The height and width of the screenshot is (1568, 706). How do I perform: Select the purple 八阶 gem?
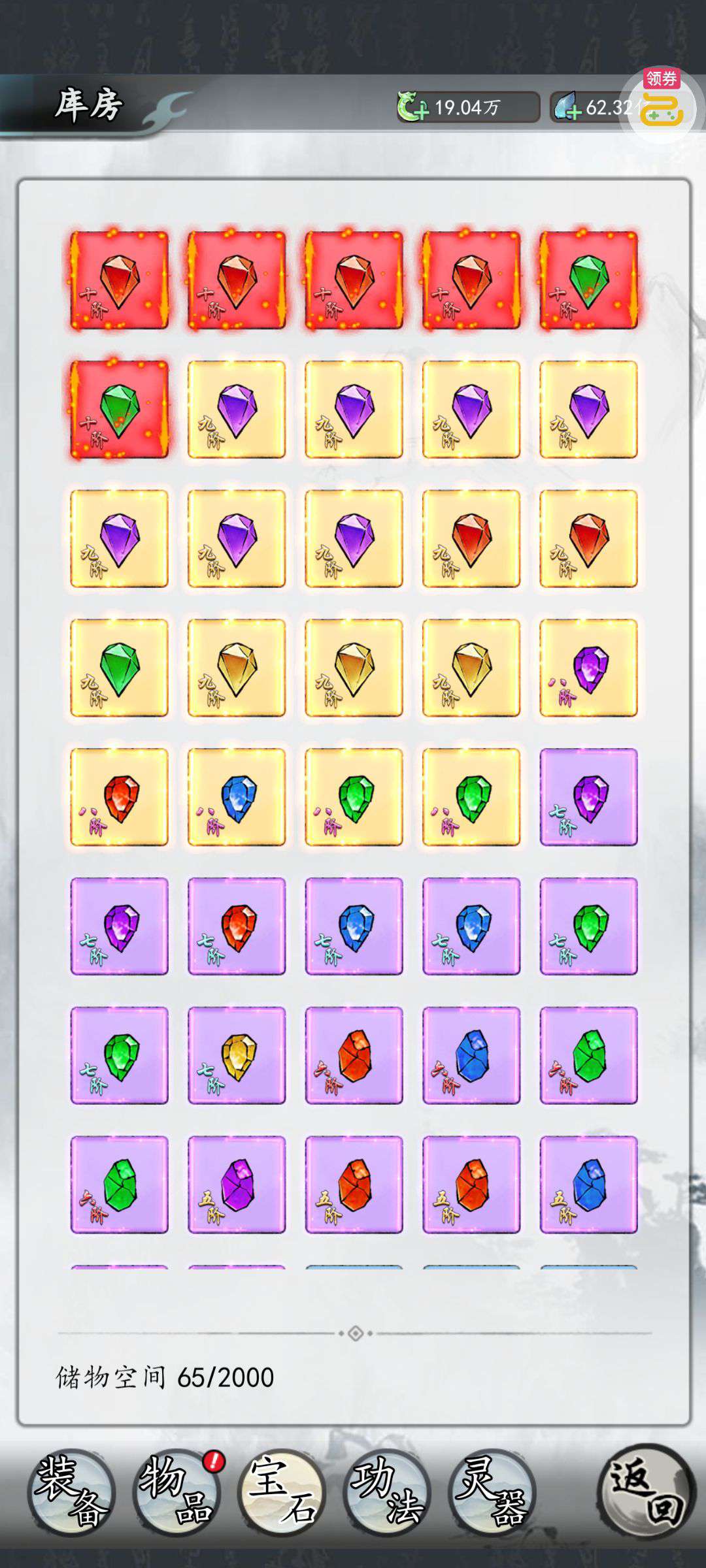click(588, 668)
